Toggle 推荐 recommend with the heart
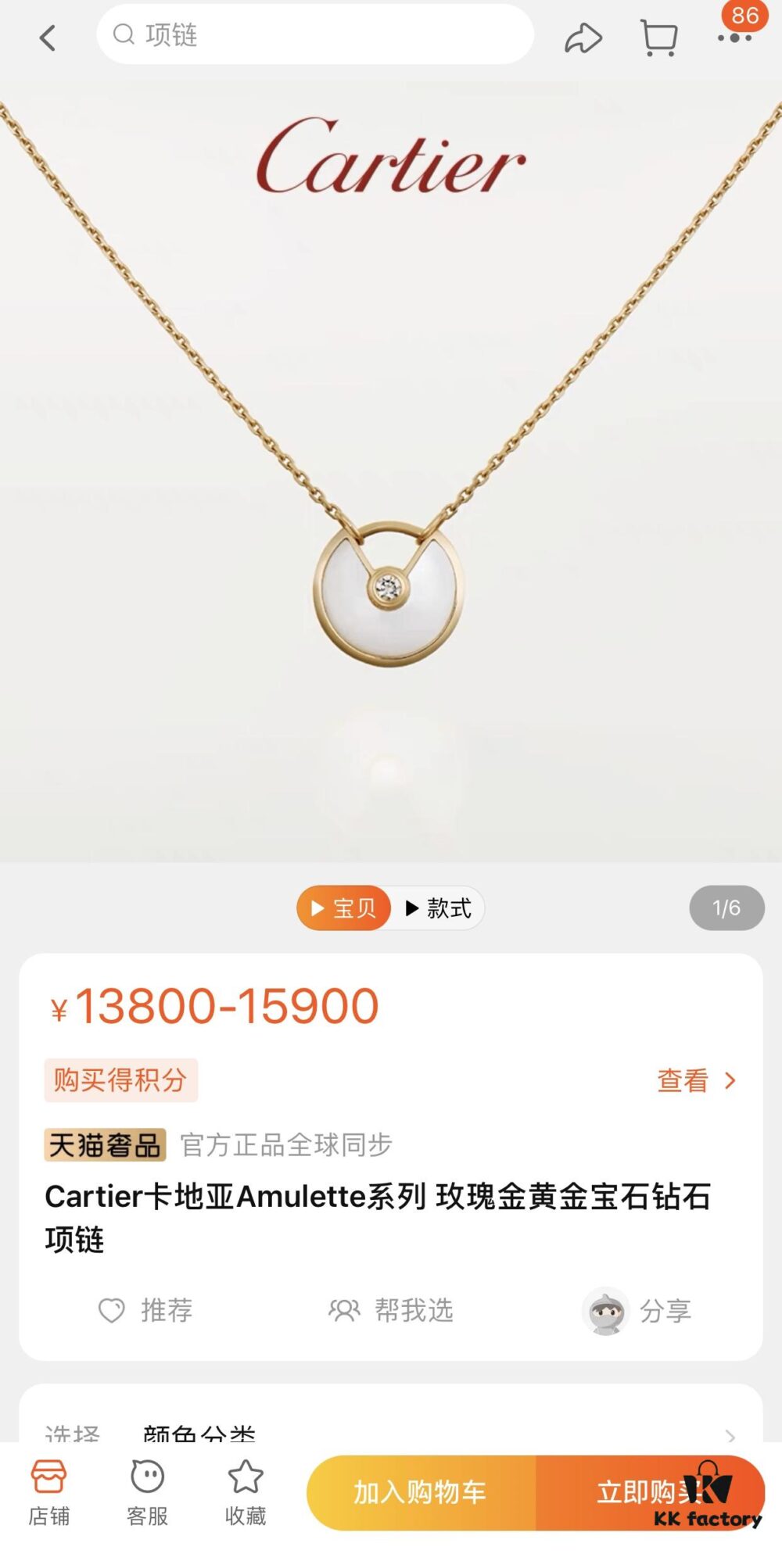This screenshot has width=782, height=1568. [145, 1312]
